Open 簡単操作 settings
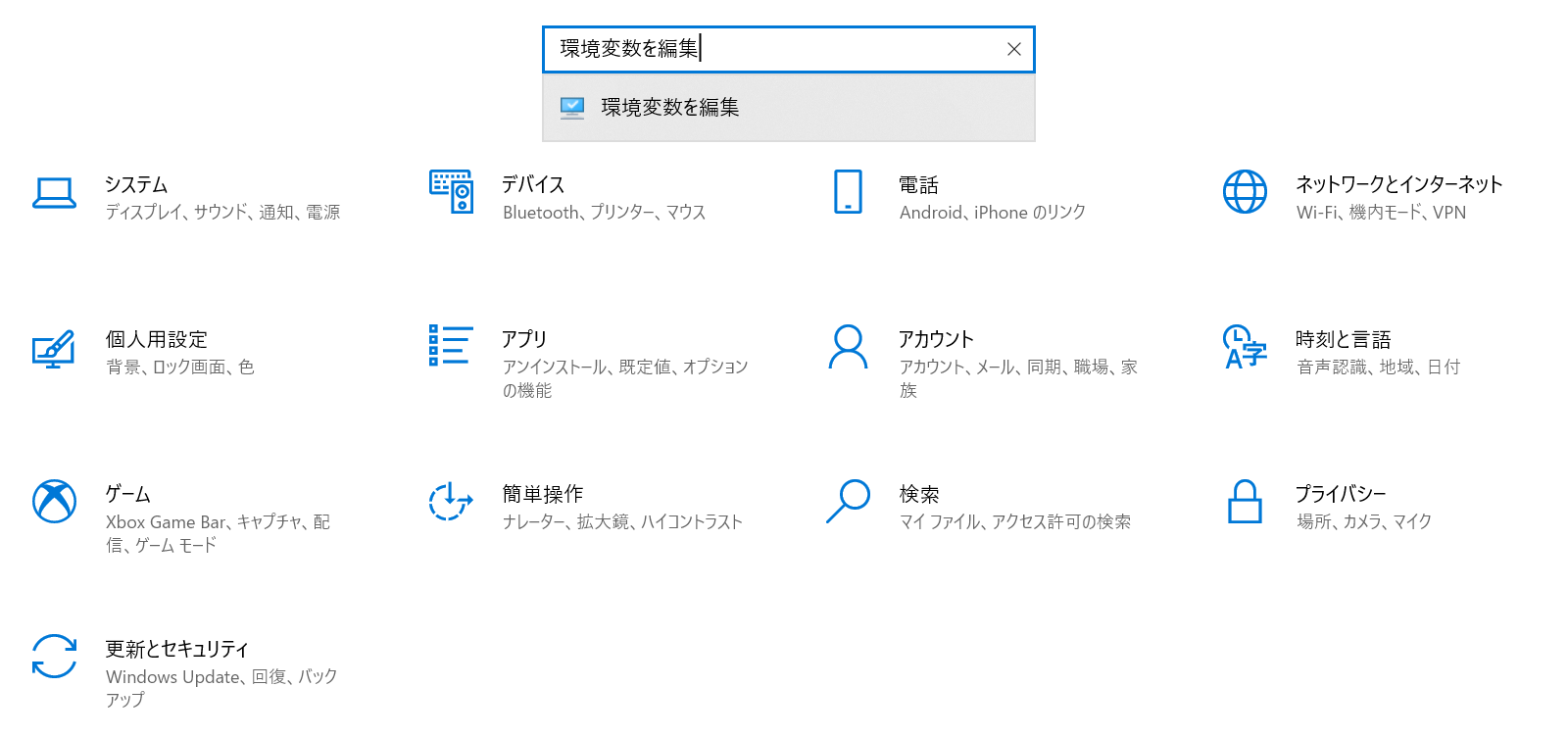Viewport: 1568px width, 736px height. pos(542,495)
